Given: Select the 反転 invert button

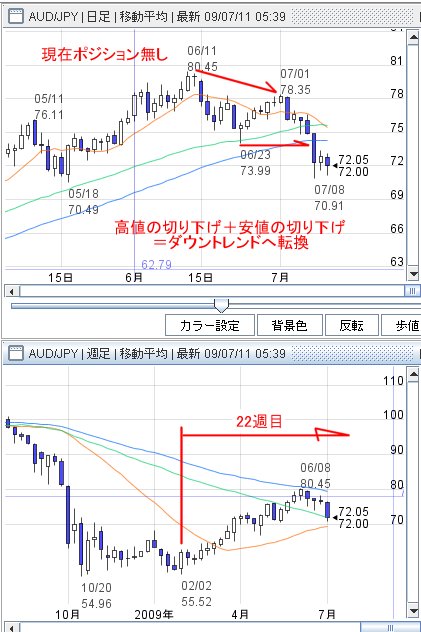Looking at the screenshot, I should [x=352, y=325].
